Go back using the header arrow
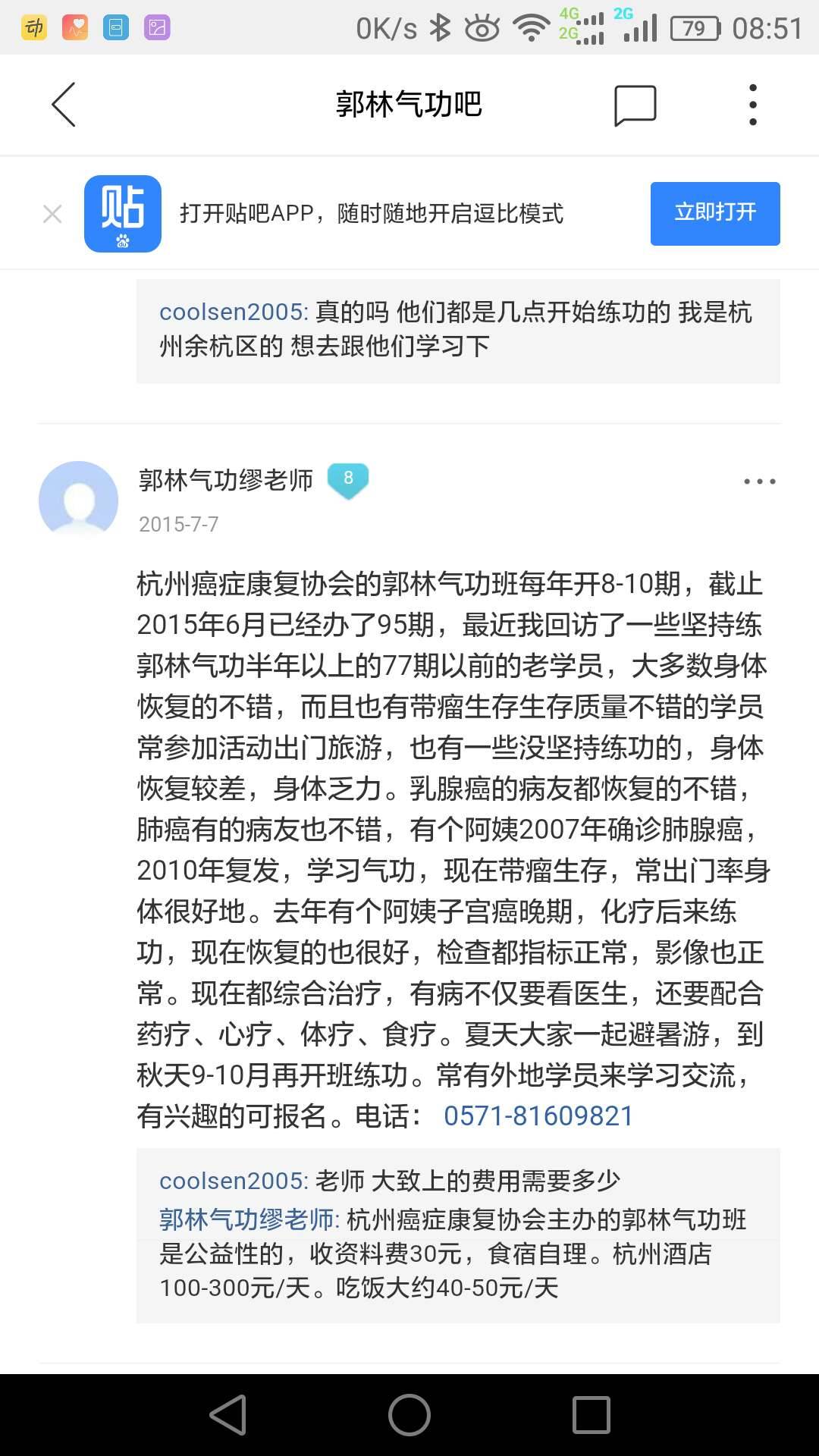 coord(64,105)
